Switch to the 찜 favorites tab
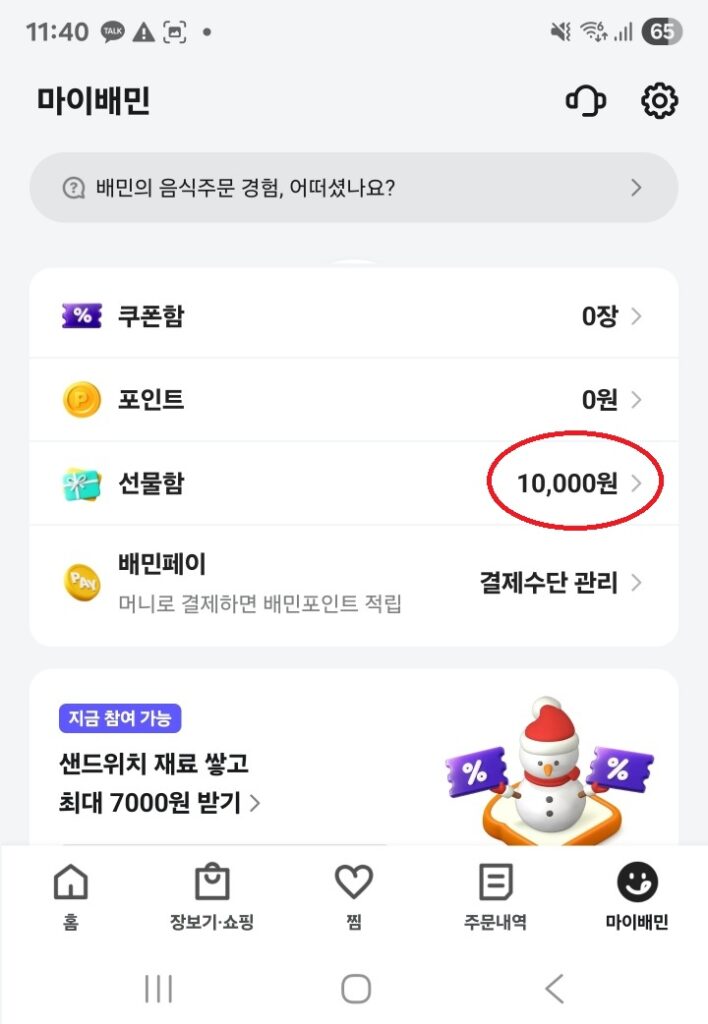The image size is (708, 1024). tap(353, 896)
